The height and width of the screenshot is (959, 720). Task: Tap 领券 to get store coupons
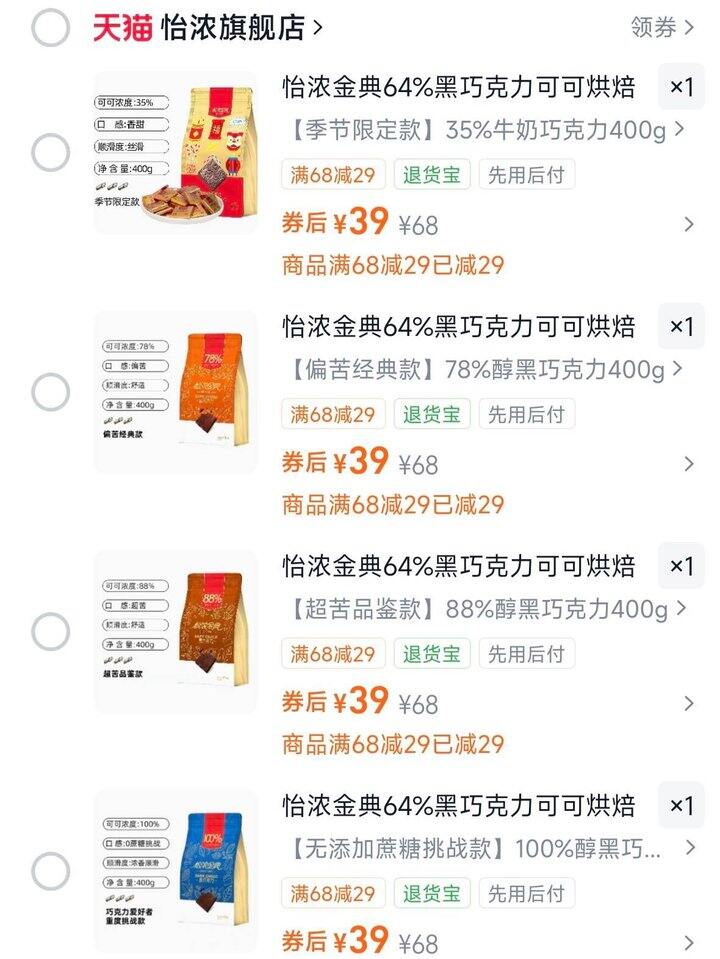tap(662, 27)
